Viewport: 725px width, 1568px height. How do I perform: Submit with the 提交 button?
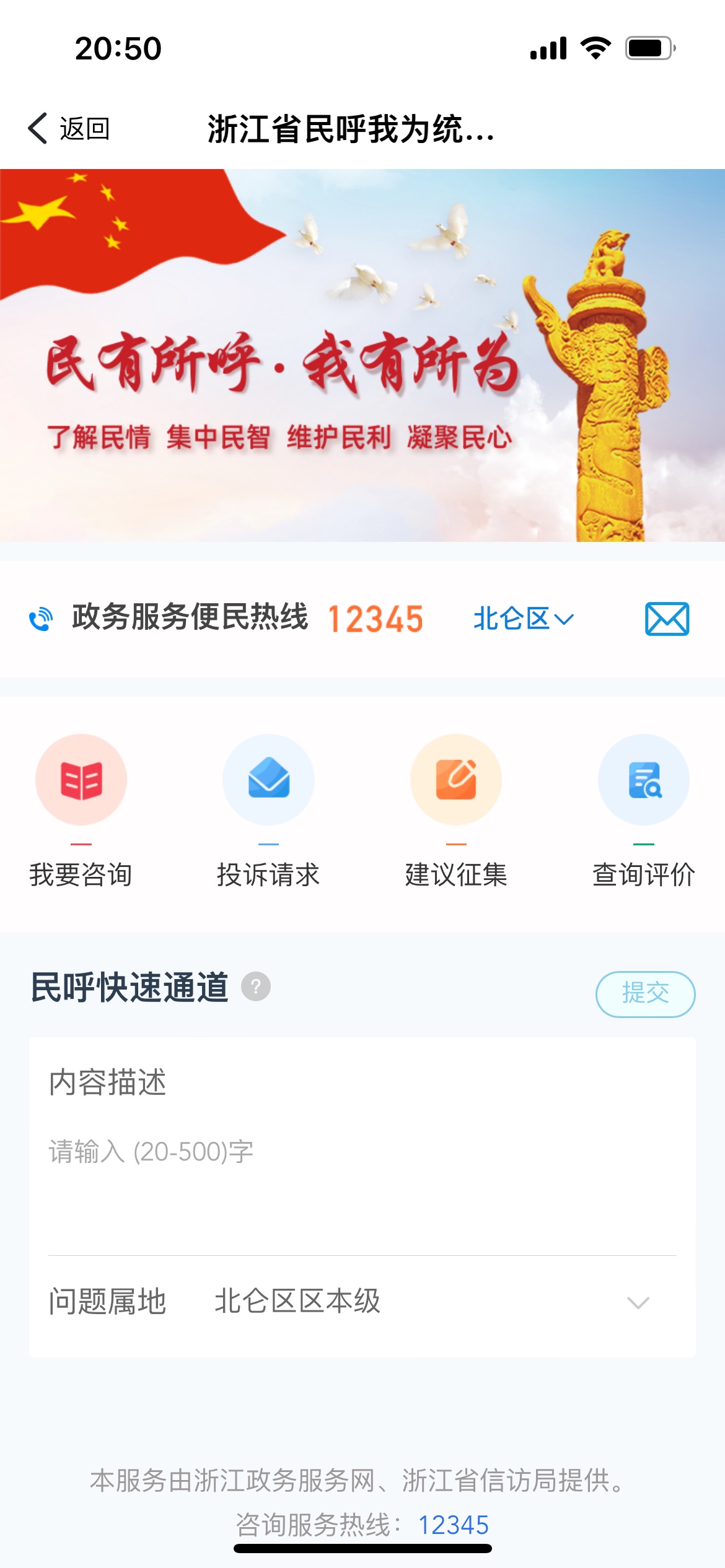[645, 993]
